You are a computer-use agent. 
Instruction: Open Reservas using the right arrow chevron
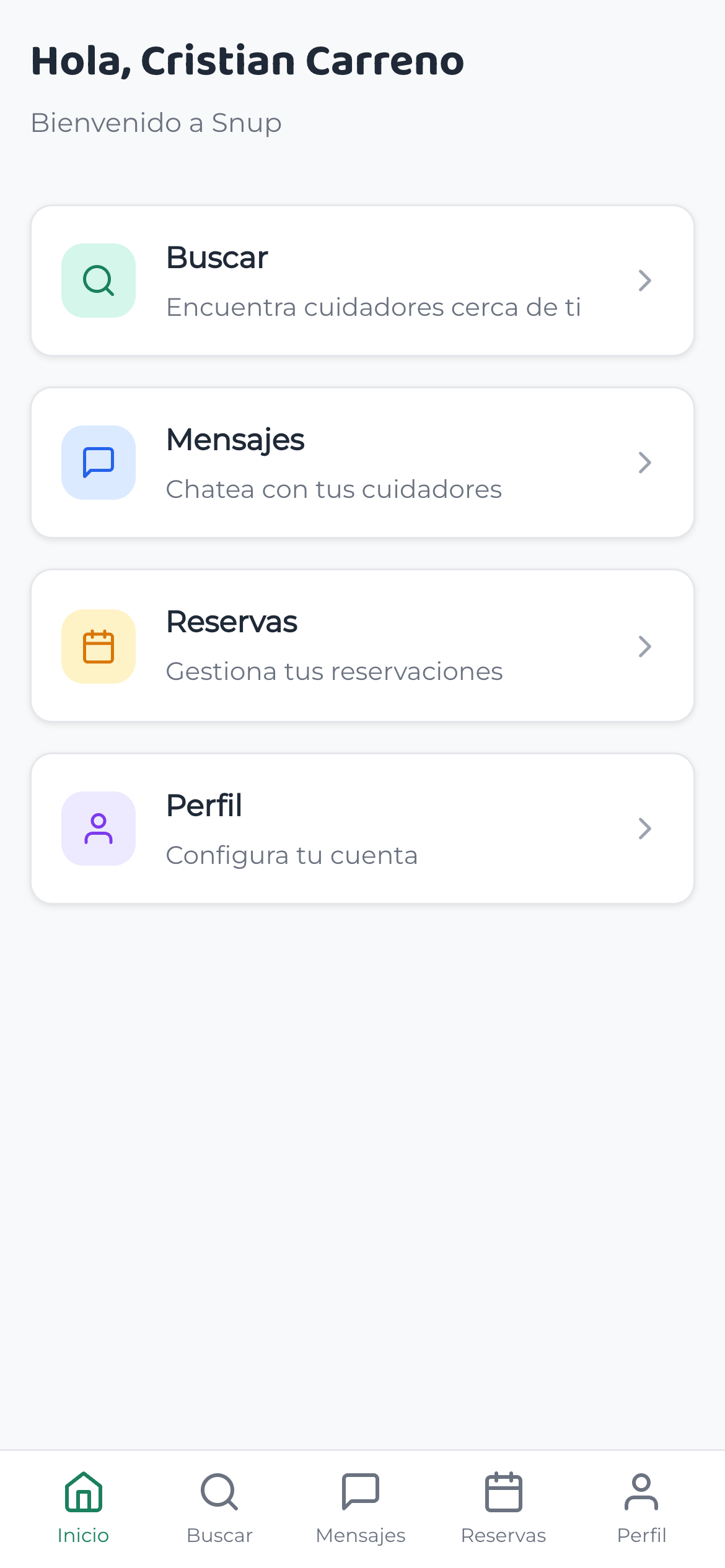point(645,646)
